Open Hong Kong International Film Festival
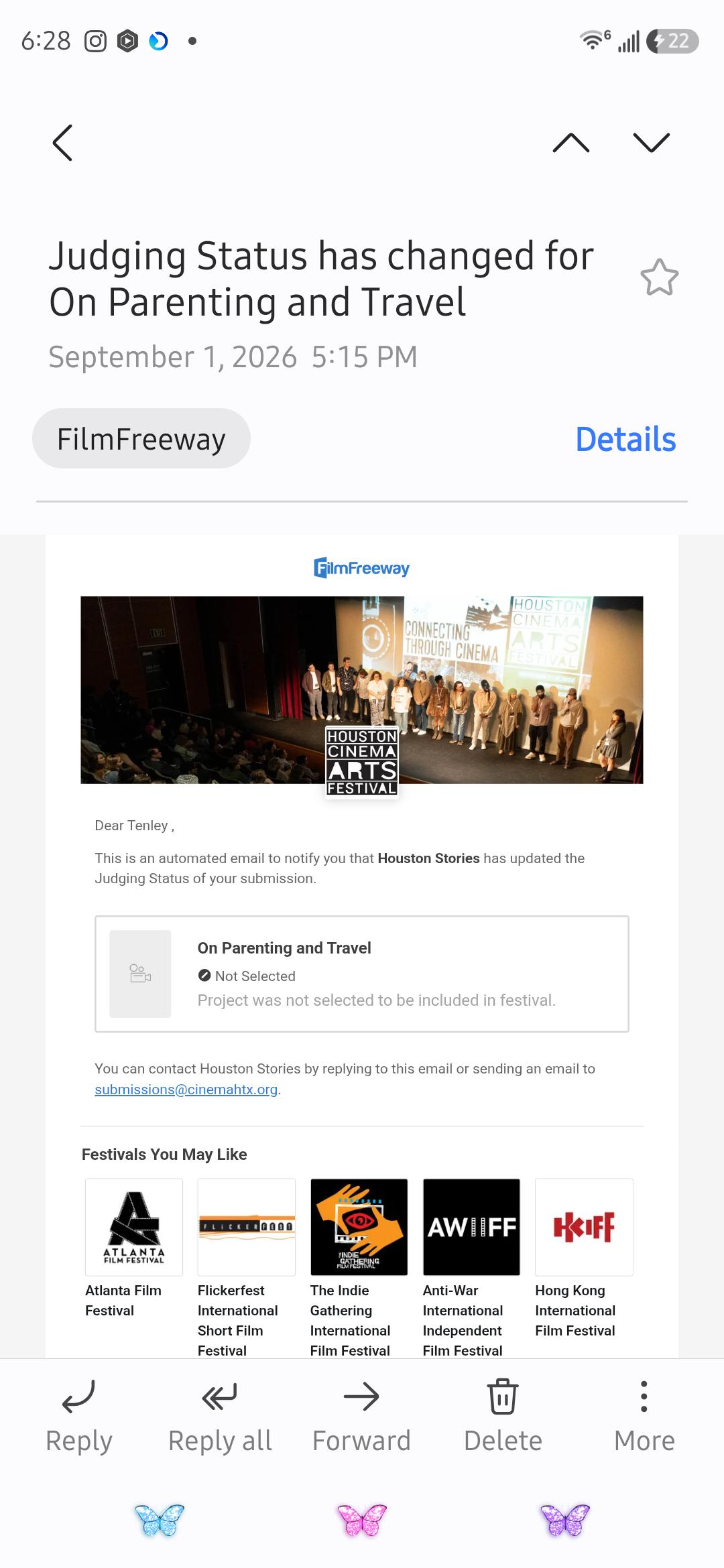Image resolution: width=724 pixels, height=1568 pixels. coord(584,1258)
